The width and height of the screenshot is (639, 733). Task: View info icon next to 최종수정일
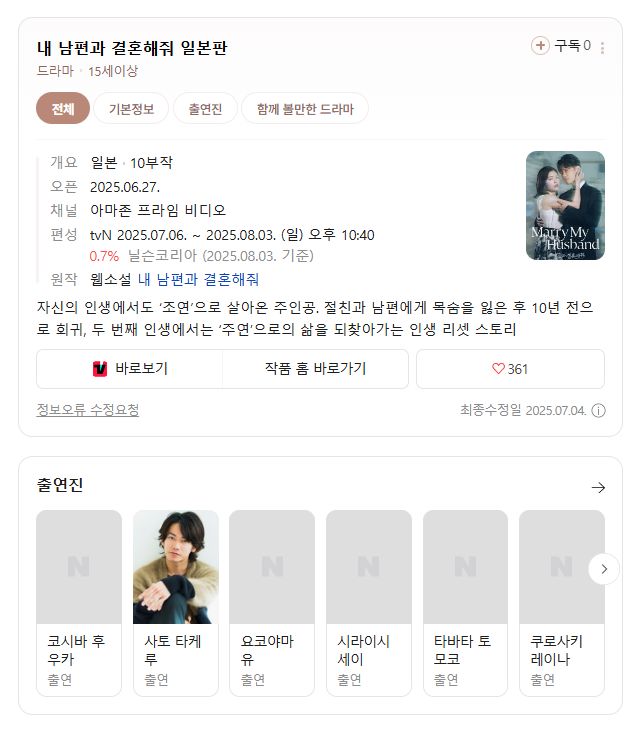(x=598, y=411)
